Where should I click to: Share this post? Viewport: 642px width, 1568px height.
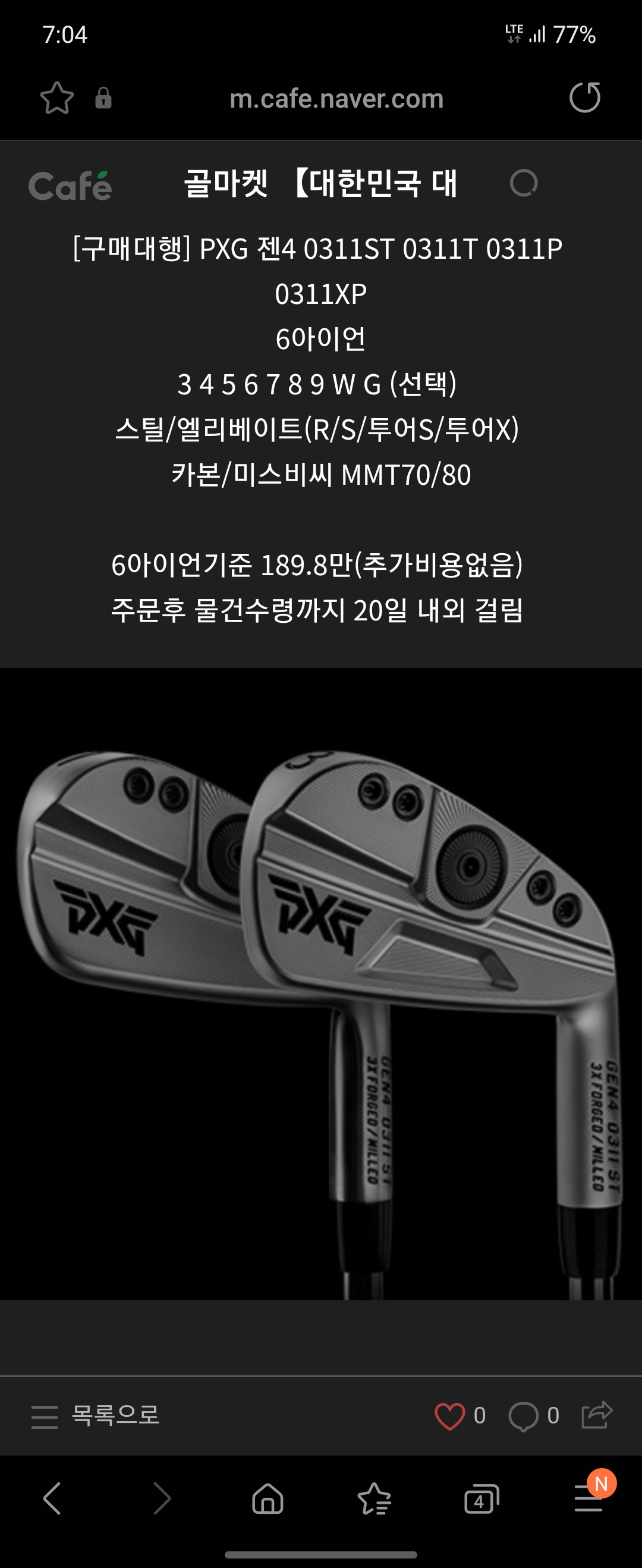[596, 1415]
